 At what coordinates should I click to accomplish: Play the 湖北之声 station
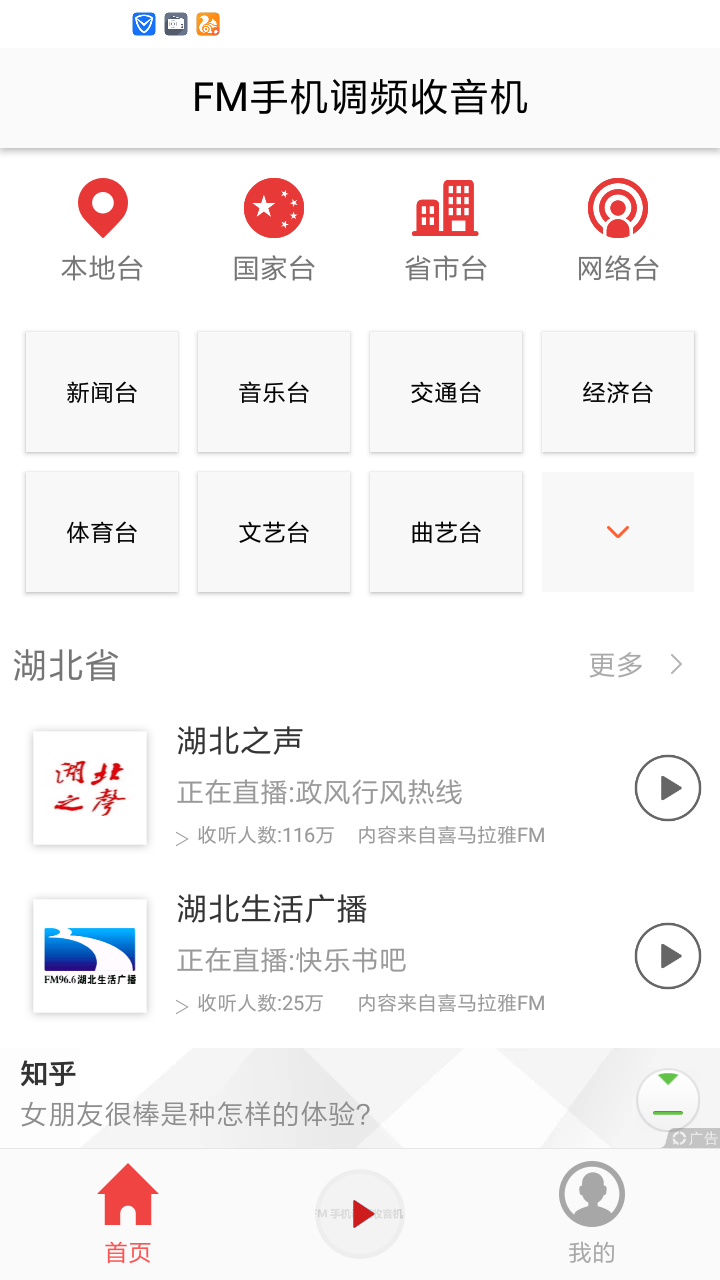point(668,788)
